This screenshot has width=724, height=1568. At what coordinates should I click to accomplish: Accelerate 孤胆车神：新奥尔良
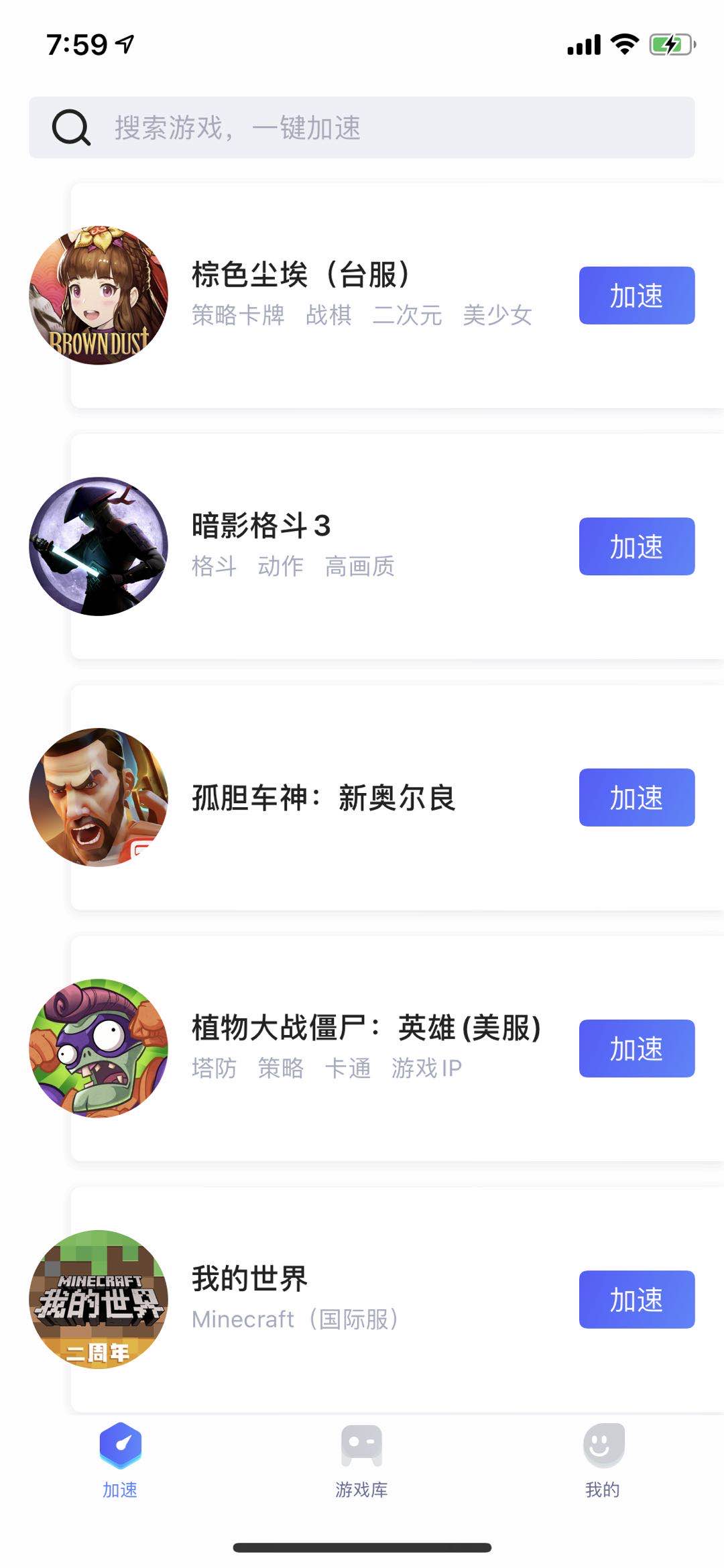(x=636, y=797)
